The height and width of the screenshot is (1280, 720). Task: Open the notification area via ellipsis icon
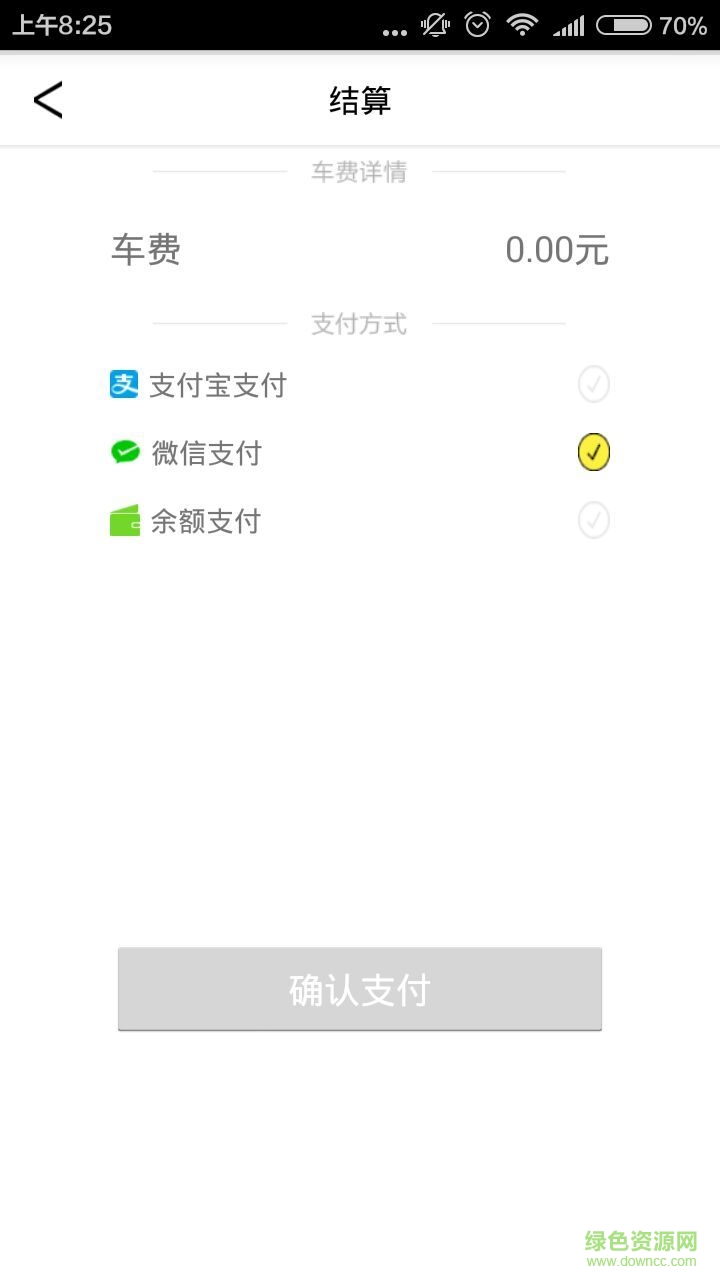click(396, 30)
